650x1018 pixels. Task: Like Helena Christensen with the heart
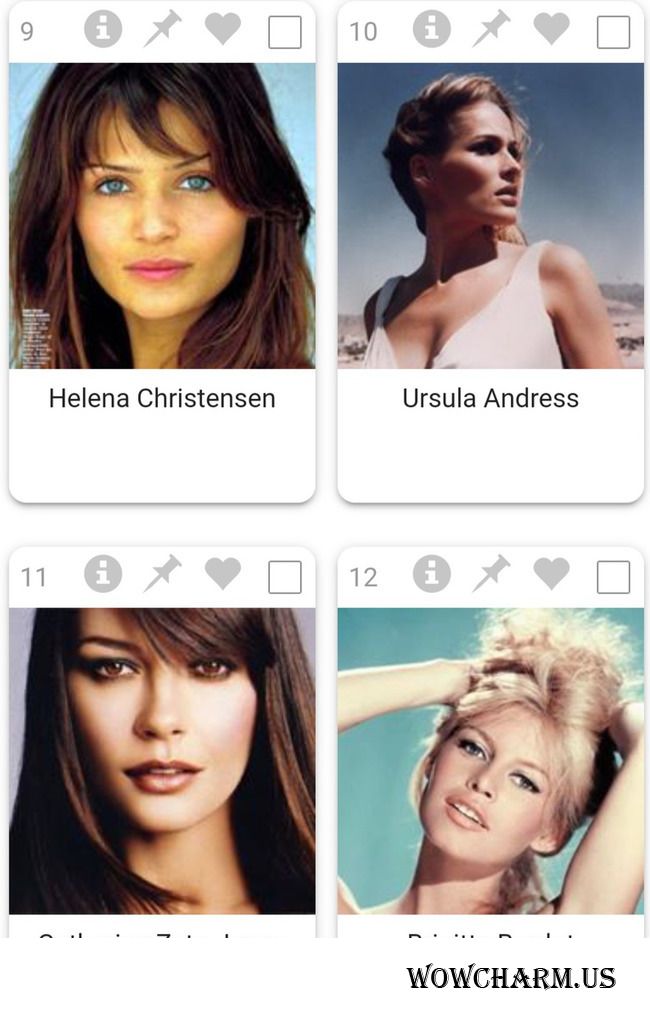[x=223, y=29]
